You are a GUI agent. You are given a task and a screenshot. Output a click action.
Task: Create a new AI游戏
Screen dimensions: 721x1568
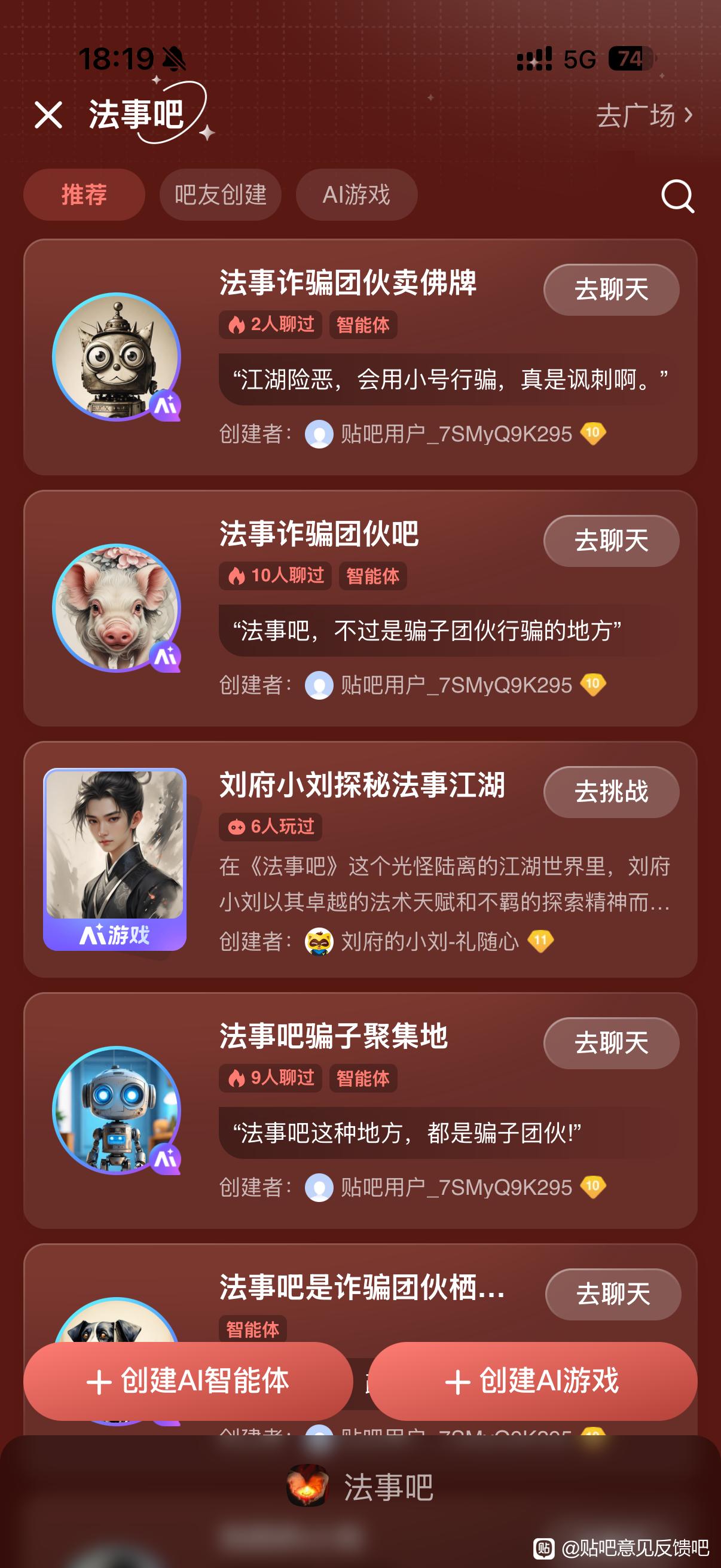tap(533, 1380)
